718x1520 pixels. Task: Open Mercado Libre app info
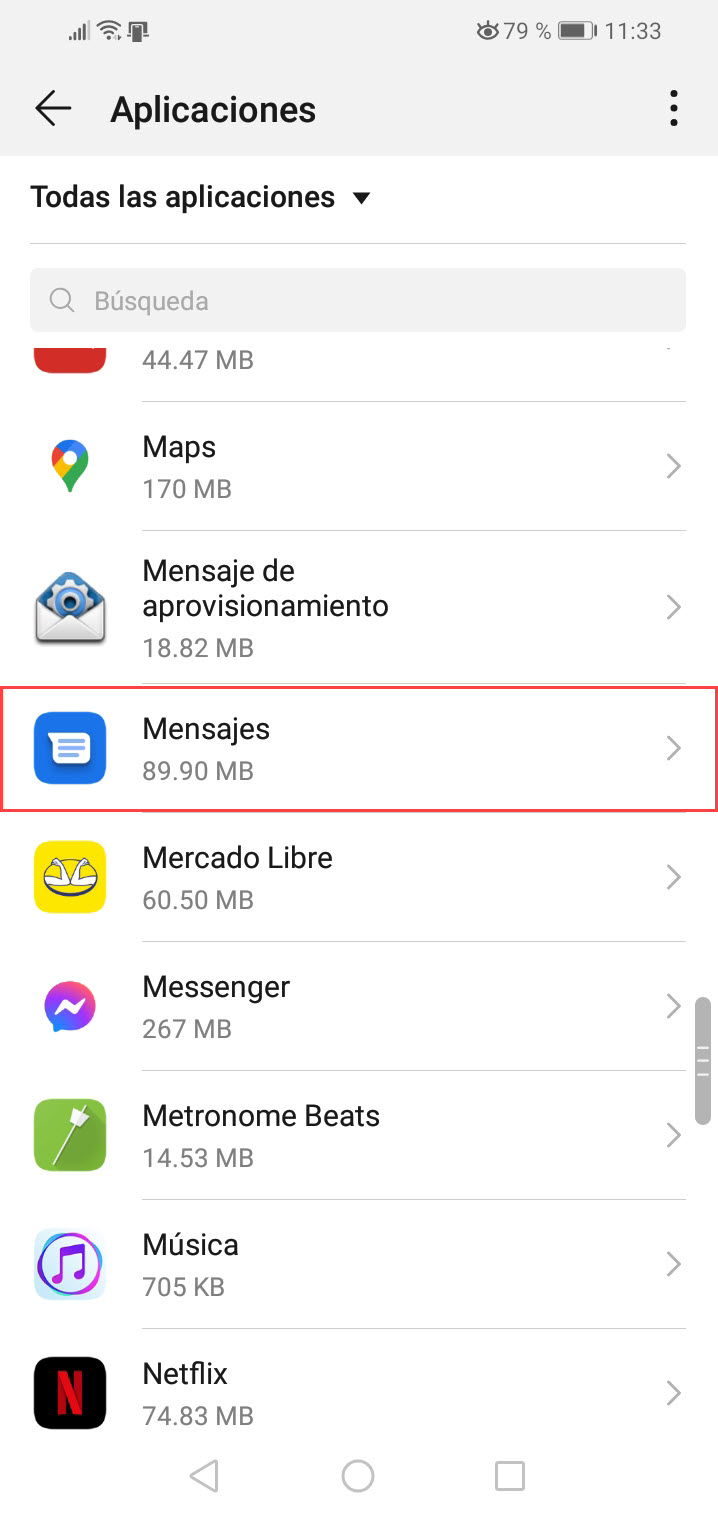click(x=360, y=877)
